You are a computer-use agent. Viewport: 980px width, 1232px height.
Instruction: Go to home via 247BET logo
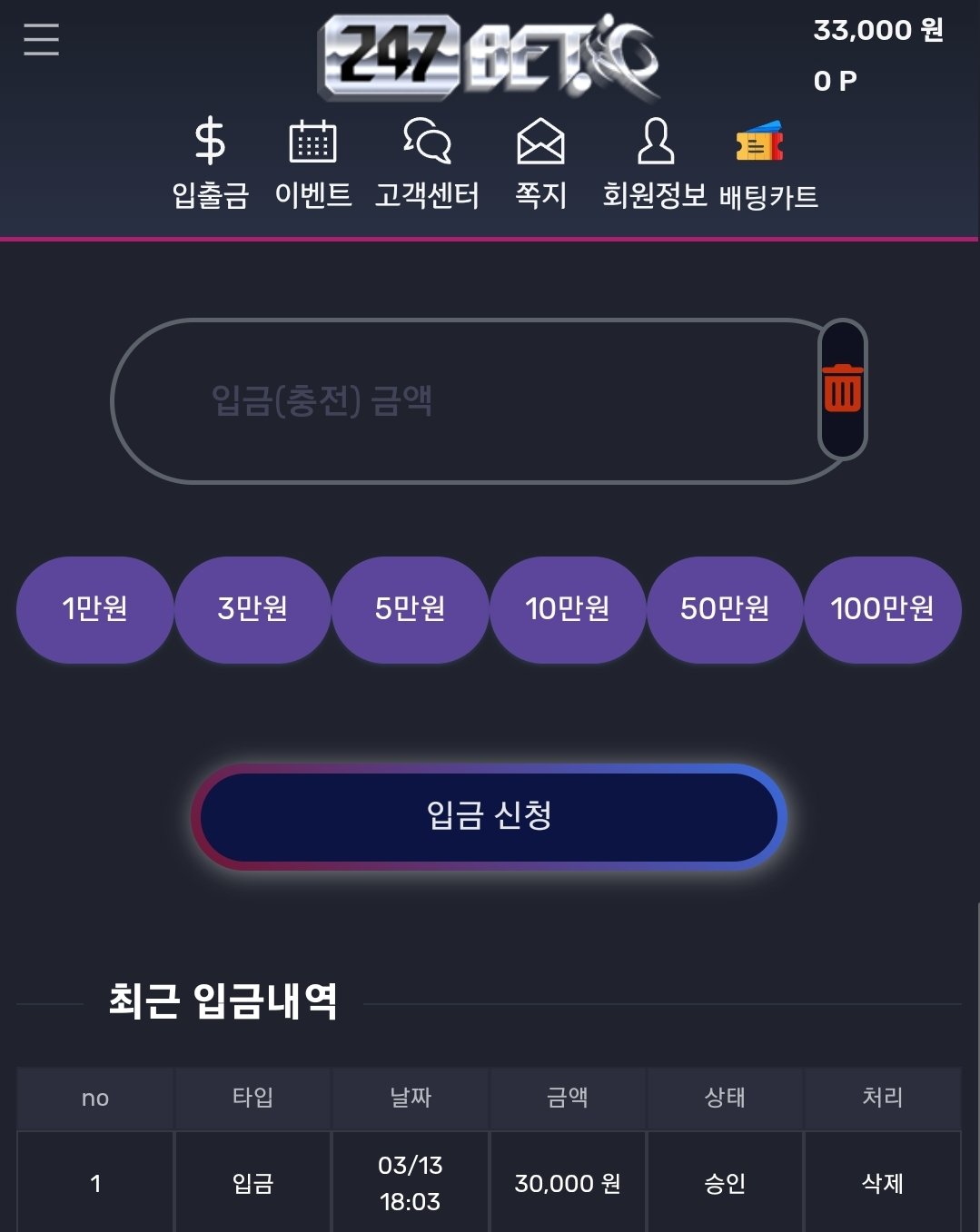point(489,56)
